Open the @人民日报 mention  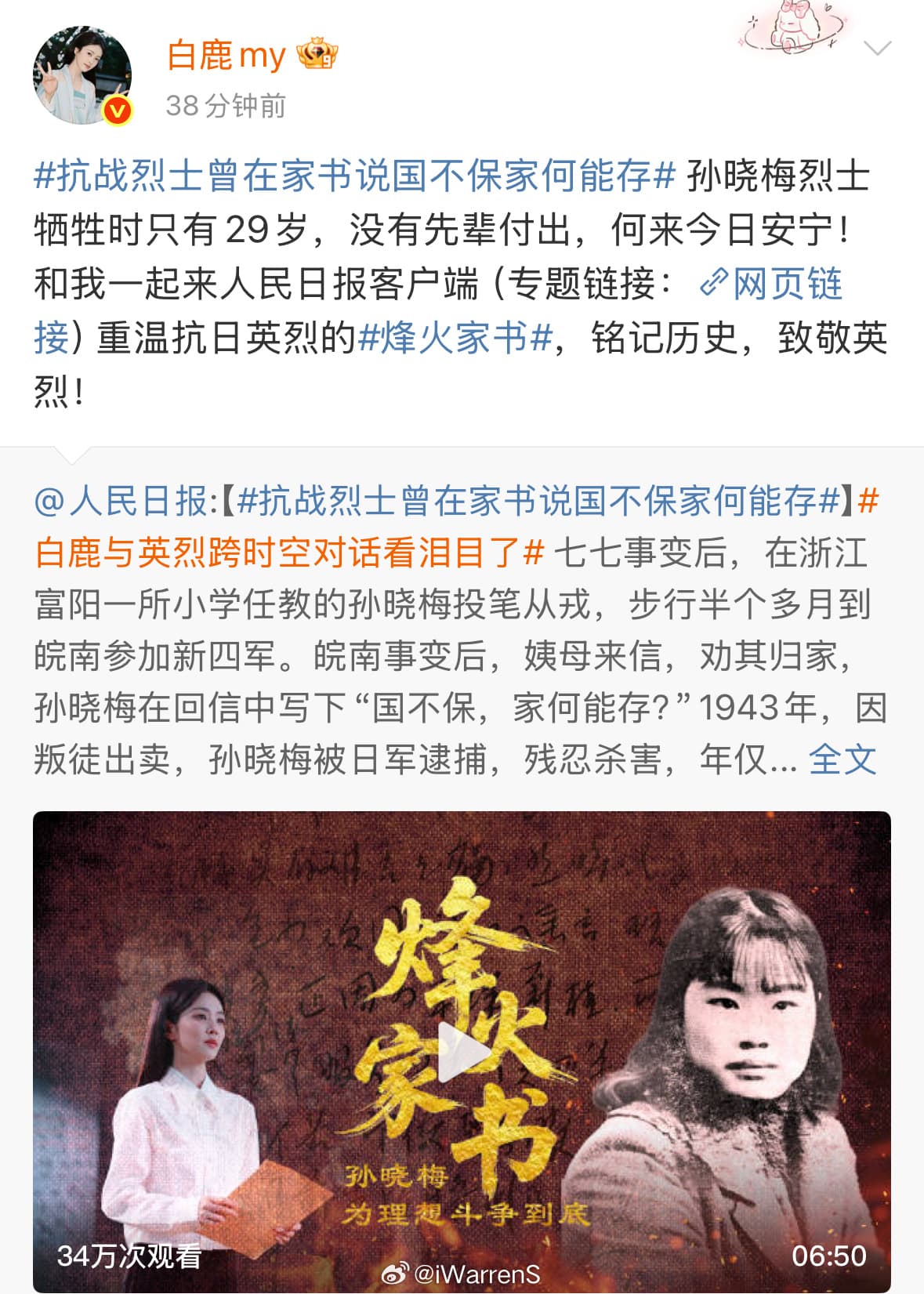[x=120, y=502]
